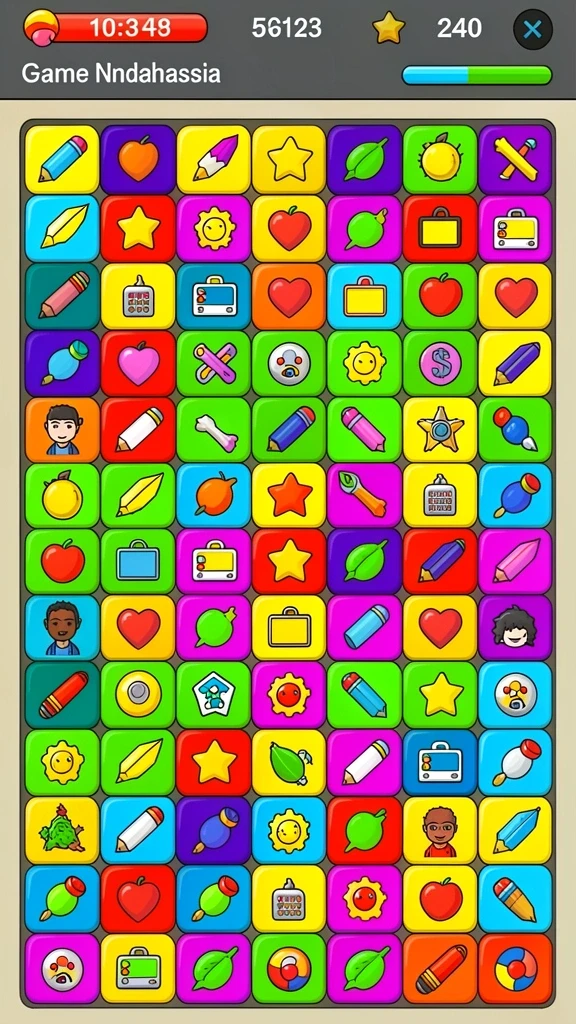Tap the pink heart on red tile
576x1024 pixels.
coord(138,363)
